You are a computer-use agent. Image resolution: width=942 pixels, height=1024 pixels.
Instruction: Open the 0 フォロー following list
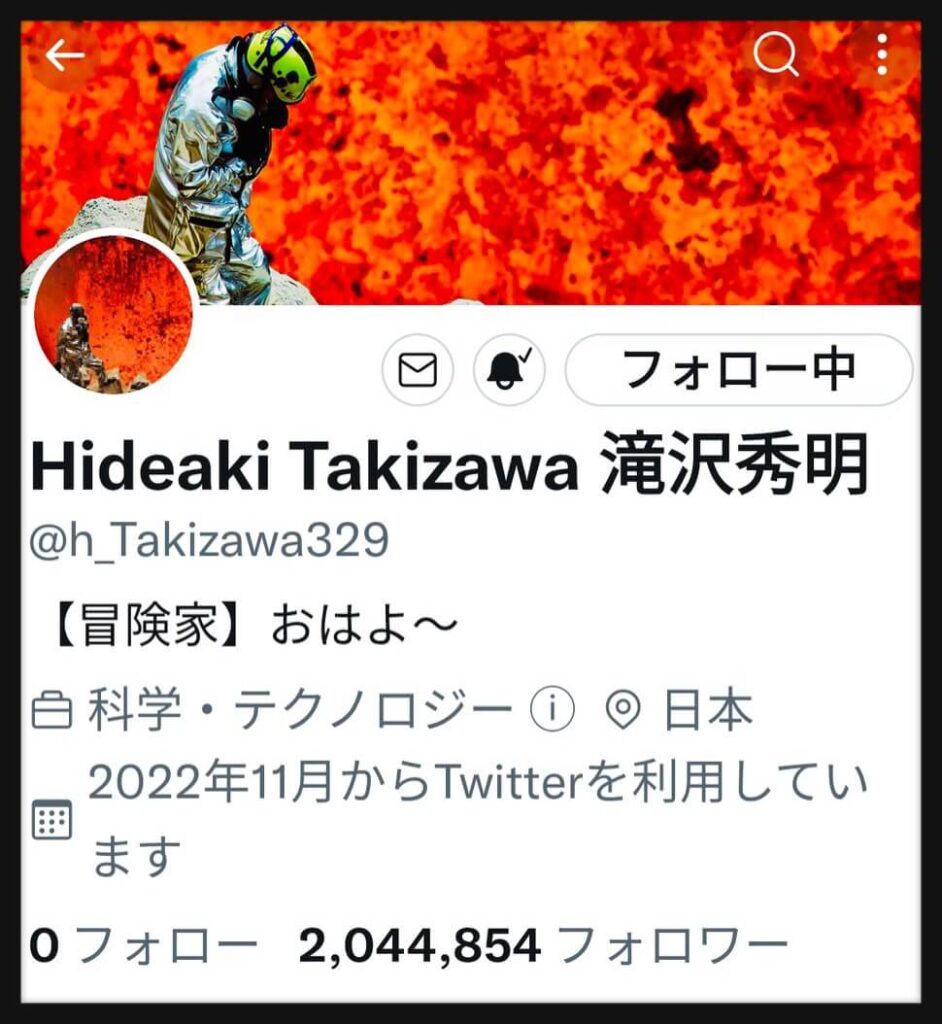click(143, 944)
